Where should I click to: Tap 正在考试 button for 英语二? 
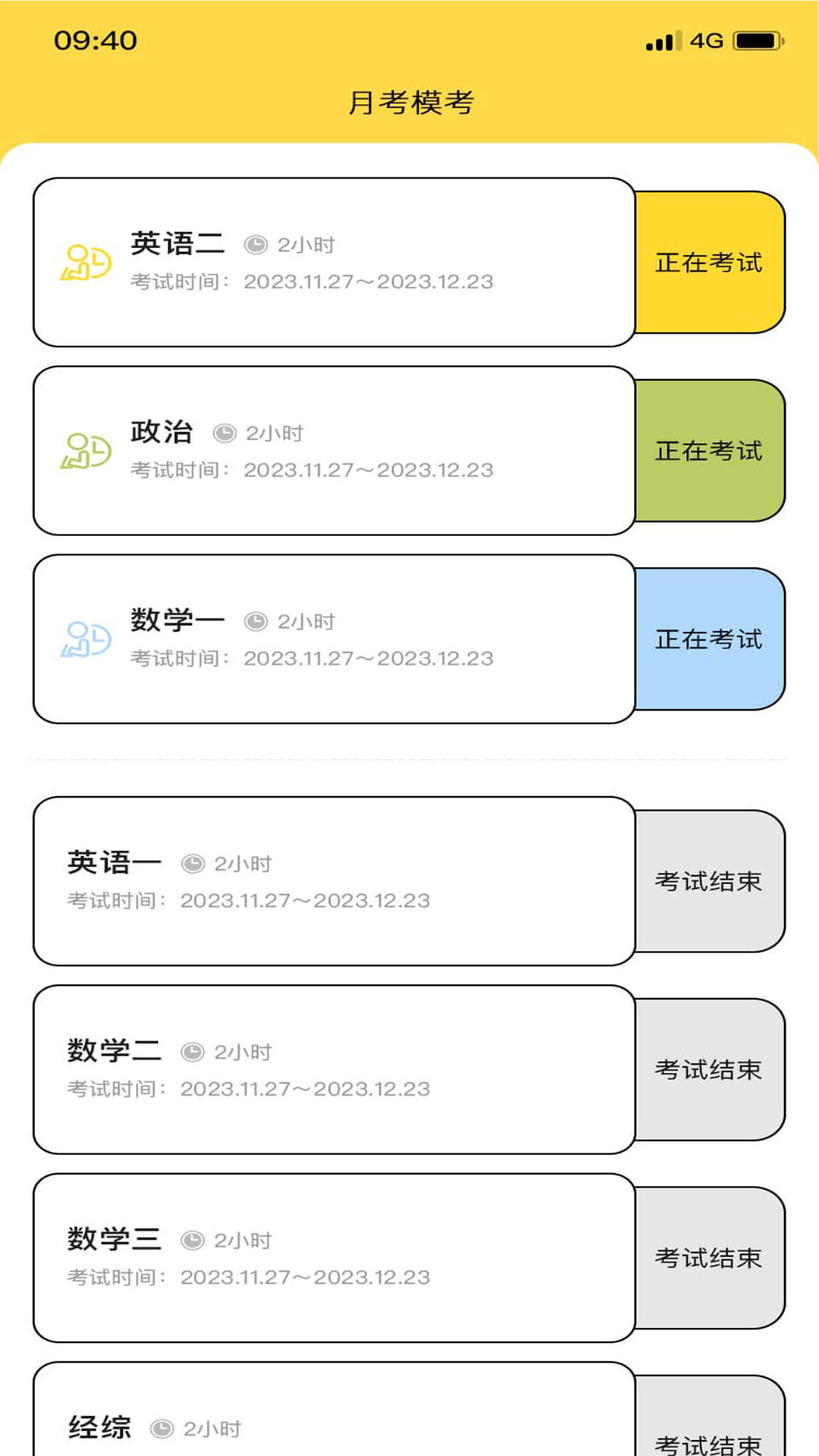(x=709, y=262)
